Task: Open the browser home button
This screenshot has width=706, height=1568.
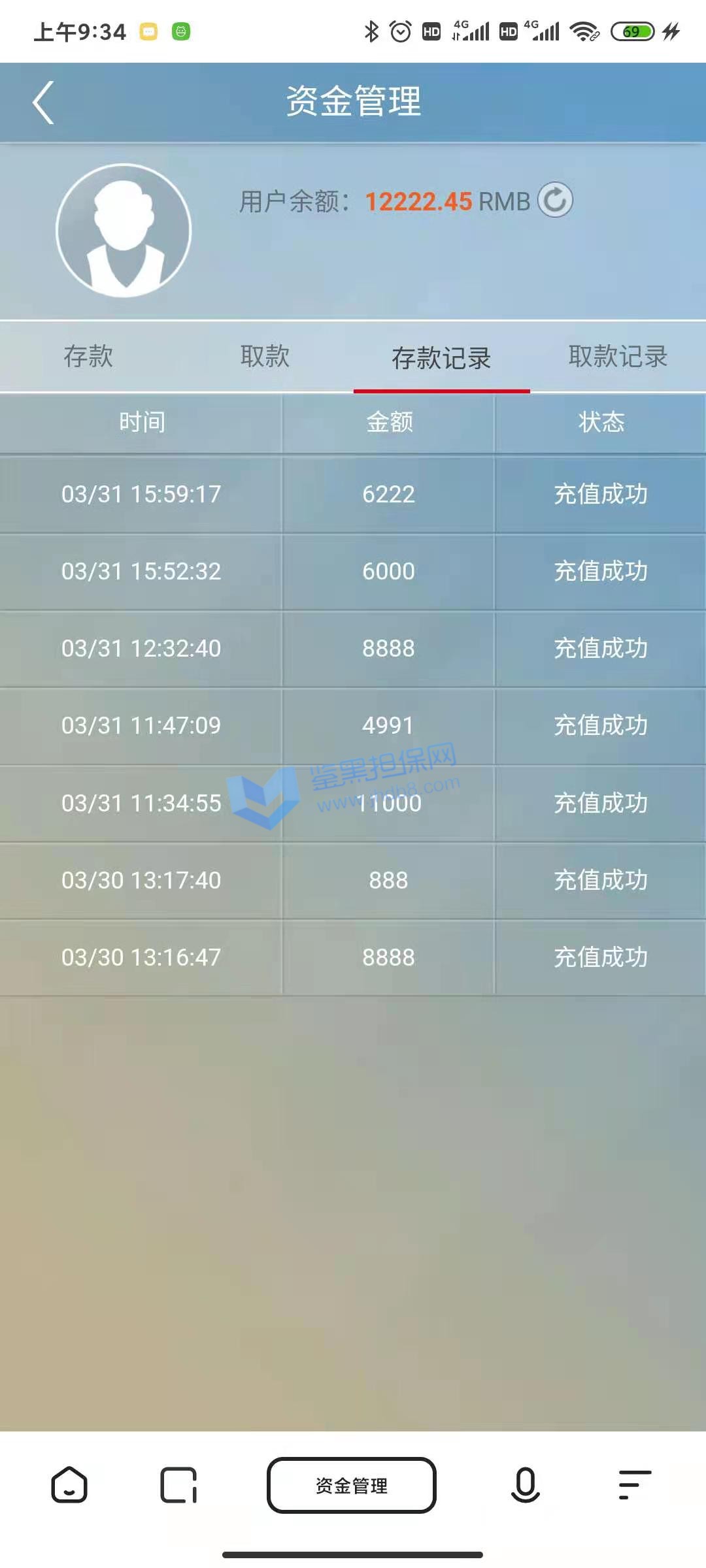Action: [69, 1485]
